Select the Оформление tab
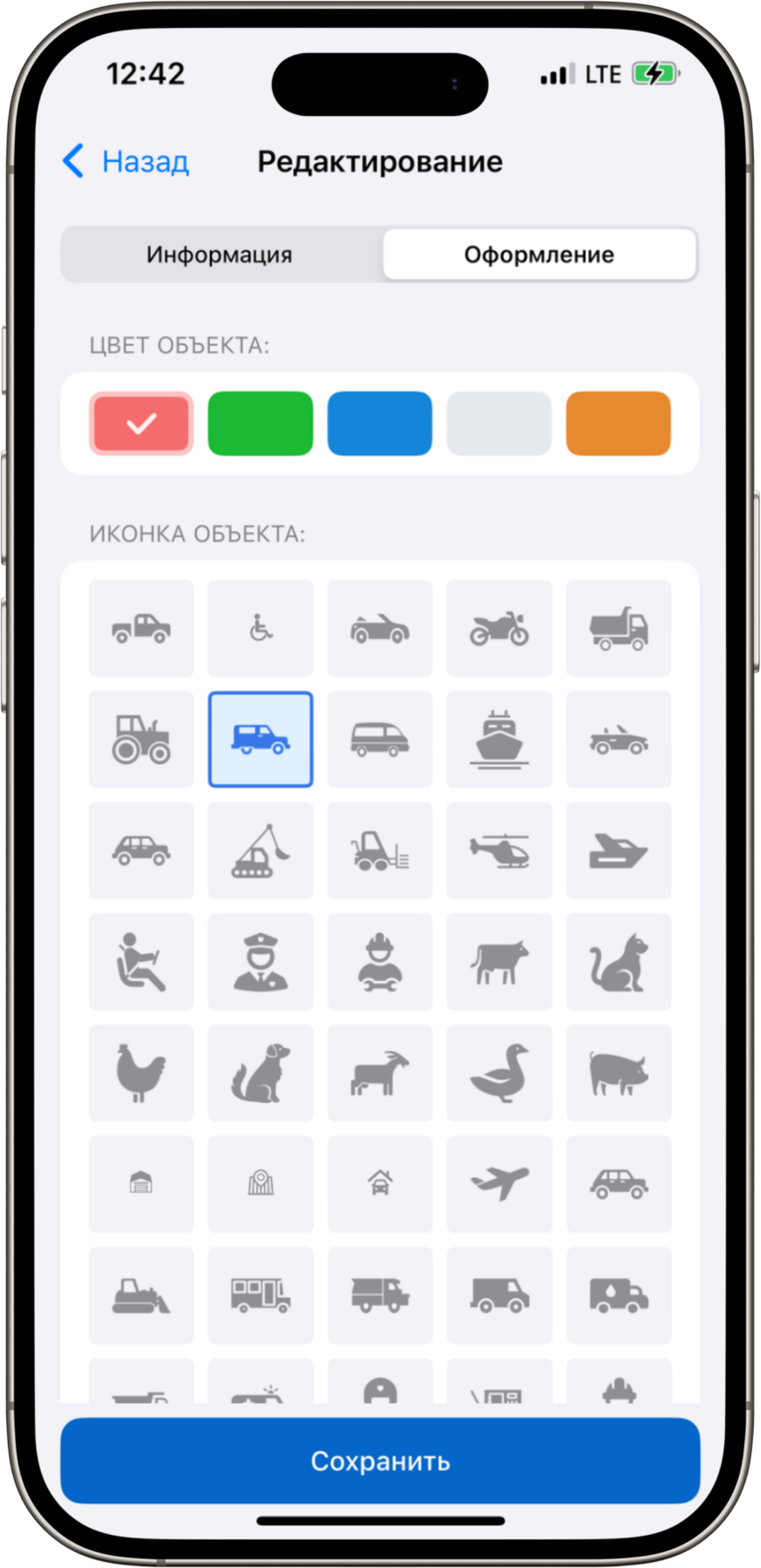 539,255
